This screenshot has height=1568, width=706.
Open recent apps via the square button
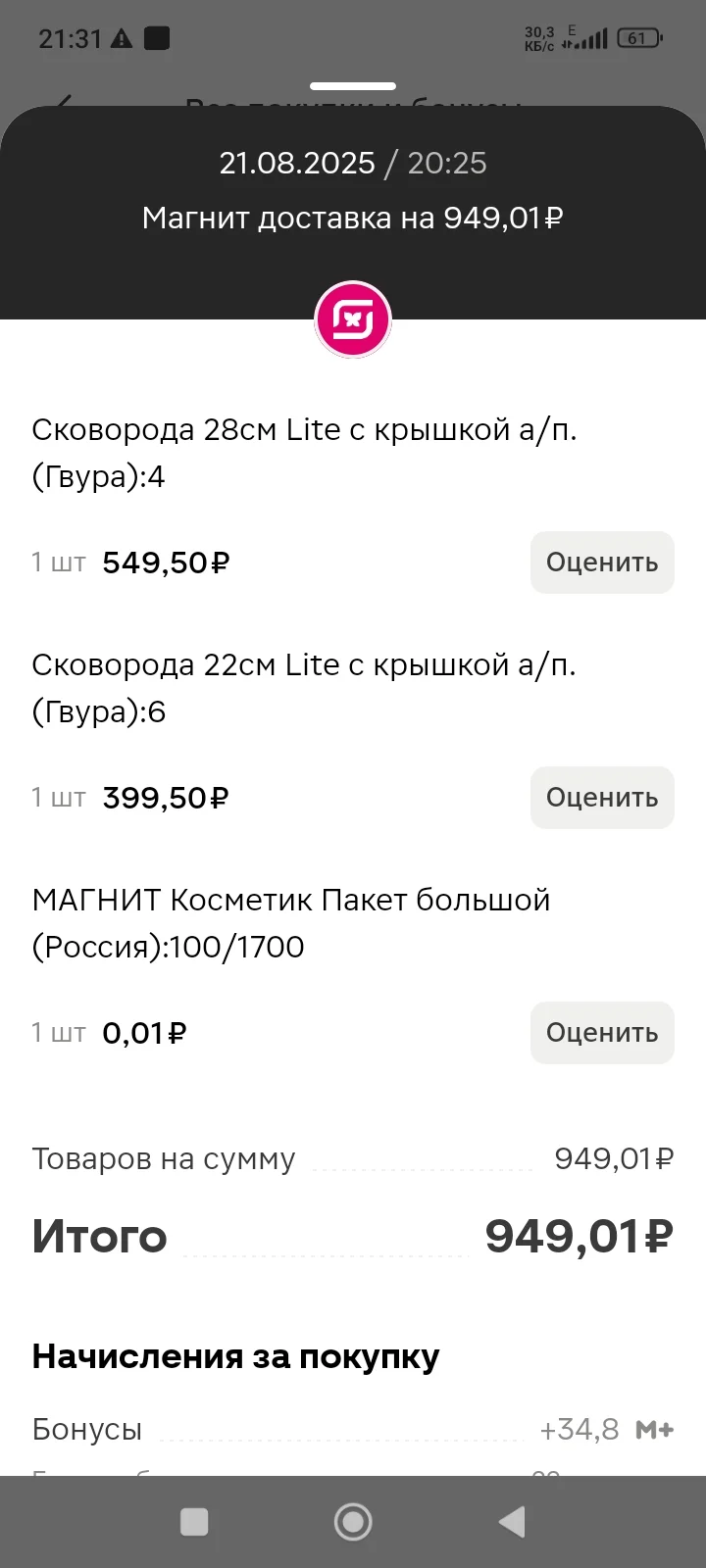194,1522
